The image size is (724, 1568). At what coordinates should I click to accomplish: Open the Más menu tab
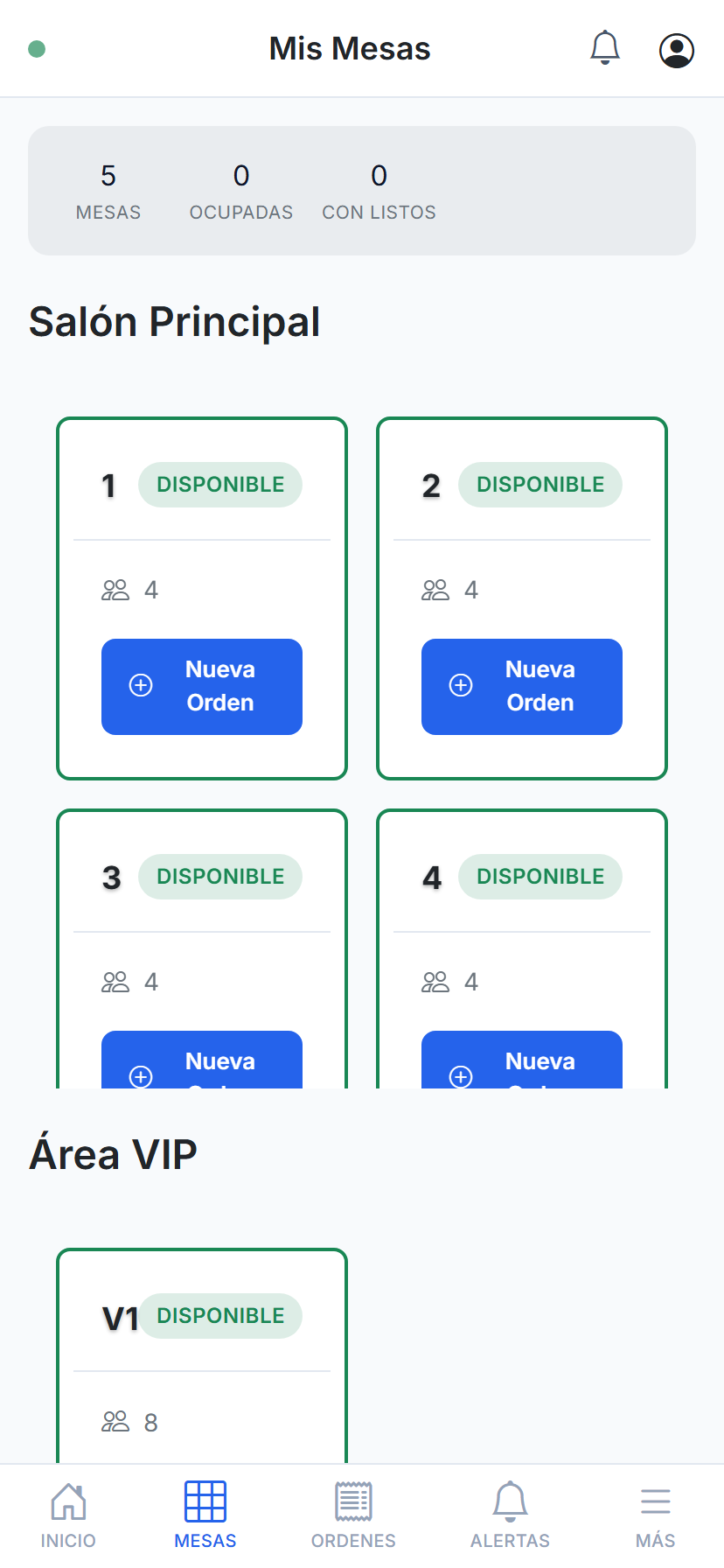click(x=656, y=1515)
